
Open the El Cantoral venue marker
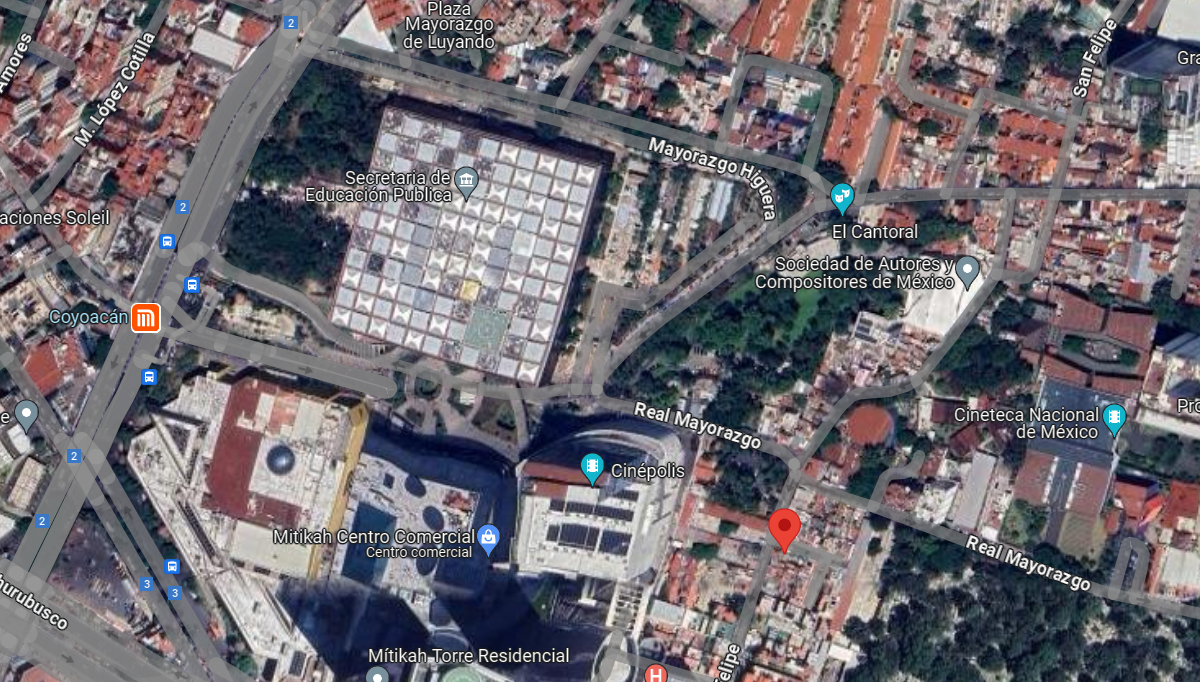843,197
